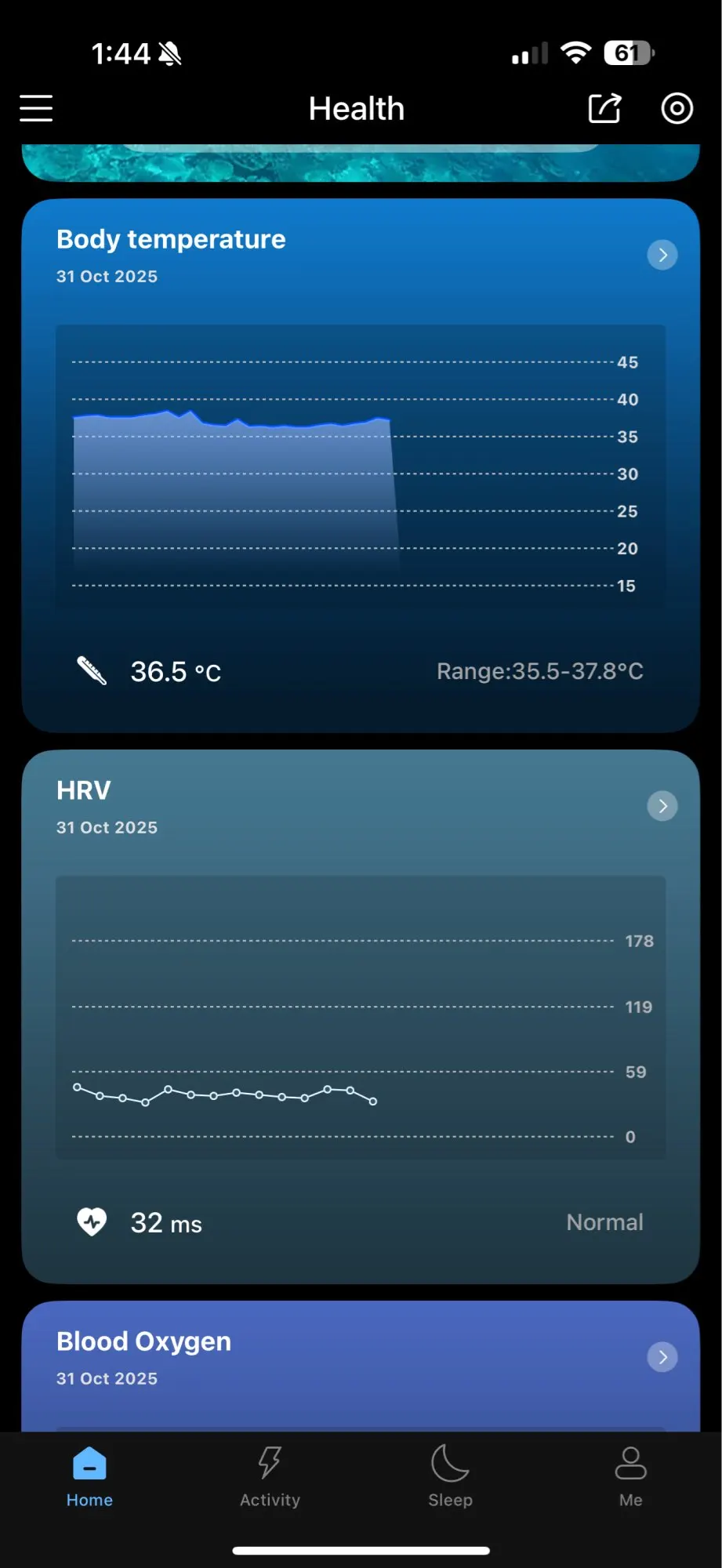Open the hamburger menu
Image resolution: width=722 pixels, height=1568 pixels.
pyautogui.click(x=36, y=108)
